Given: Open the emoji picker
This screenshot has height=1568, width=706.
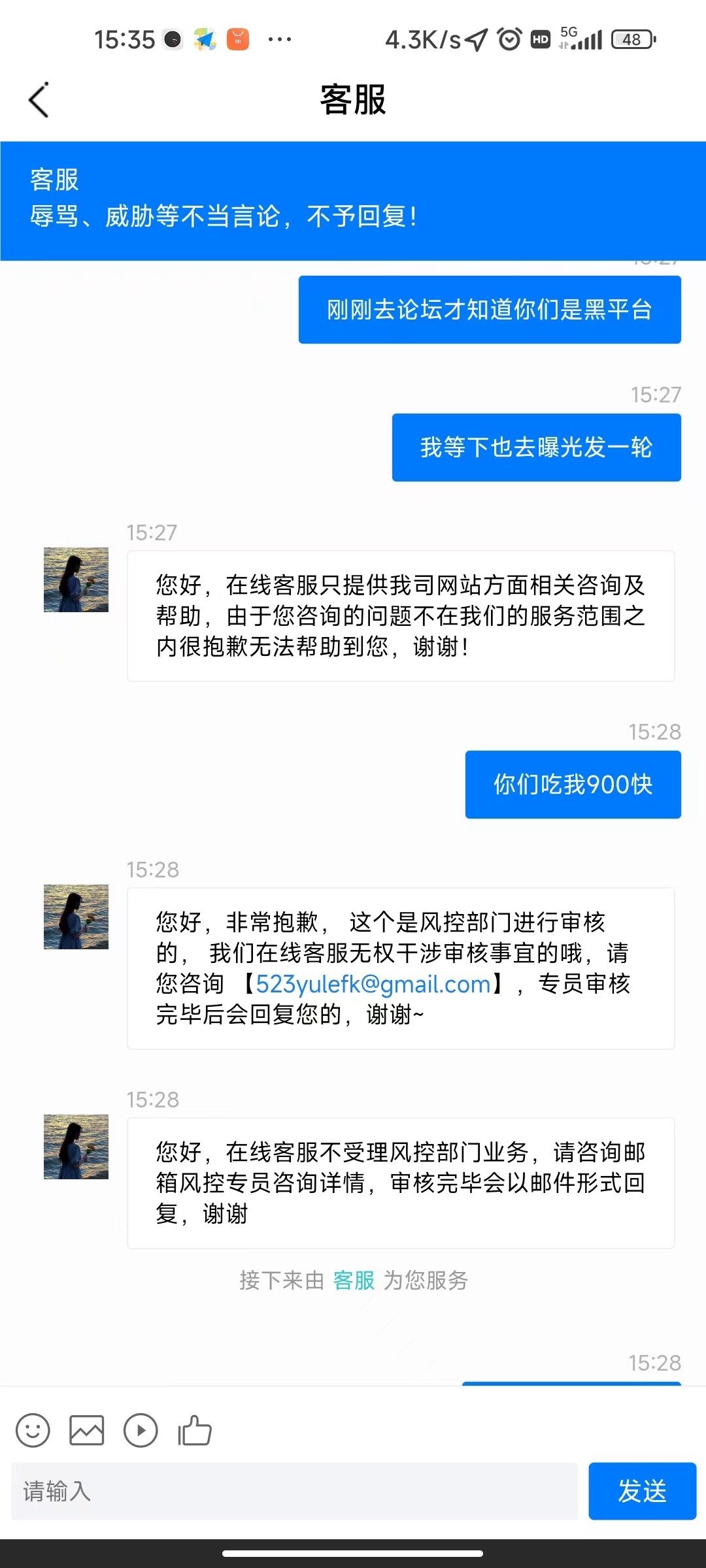Looking at the screenshot, I should [x=33, y=1431].
